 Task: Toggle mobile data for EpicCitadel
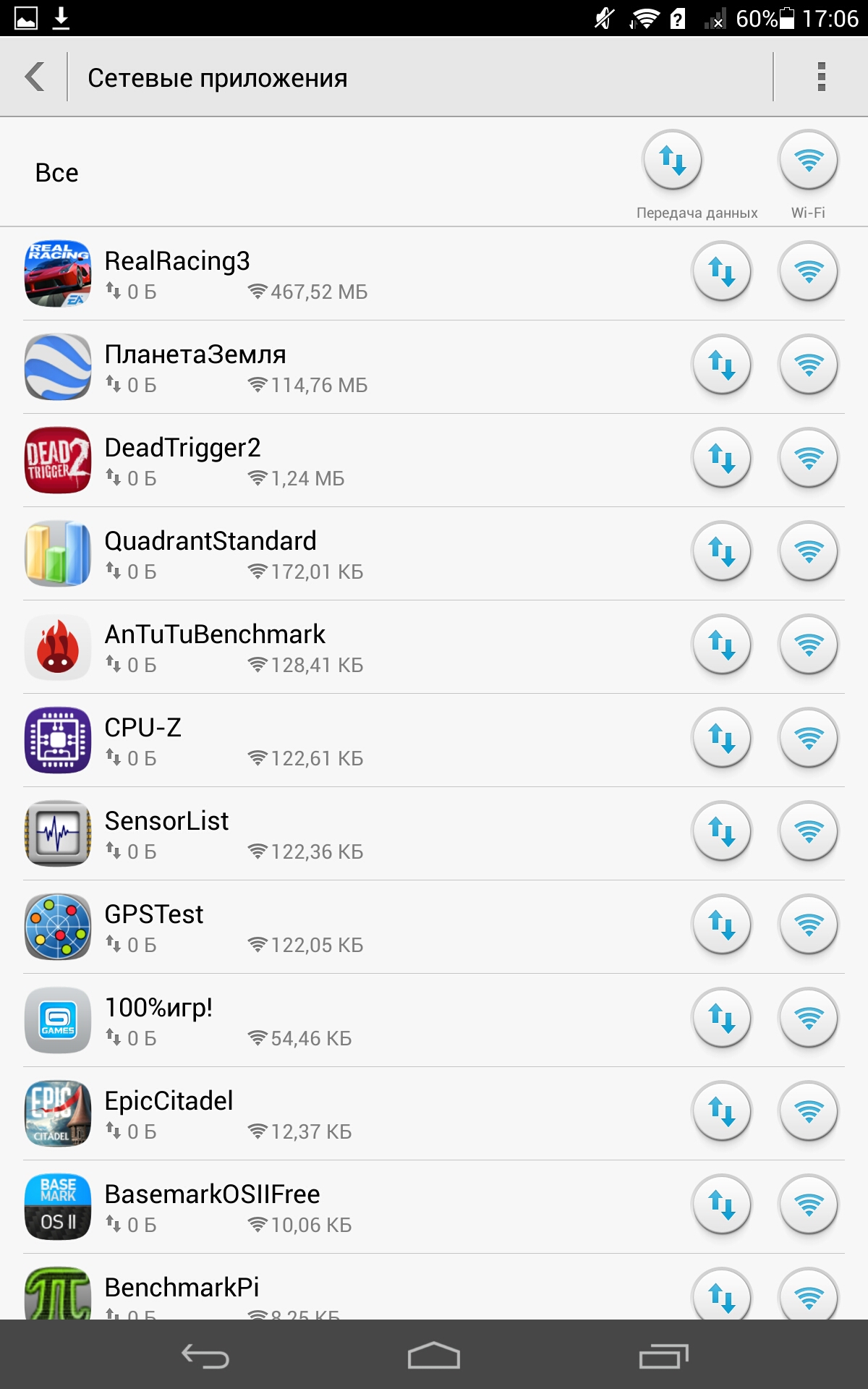[722, 1112]
